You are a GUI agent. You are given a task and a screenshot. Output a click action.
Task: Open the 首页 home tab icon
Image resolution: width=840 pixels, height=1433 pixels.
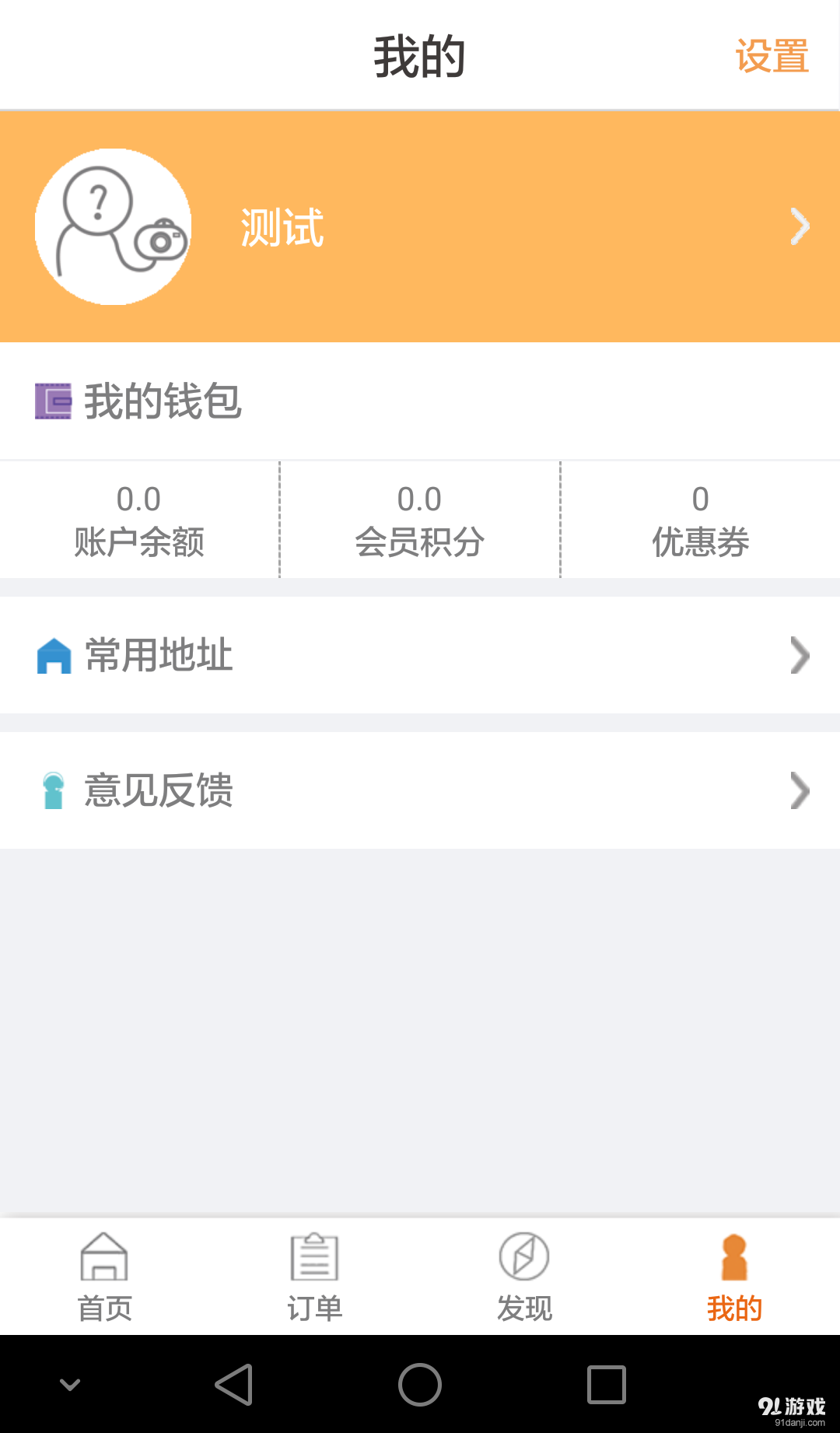click(x=105, y=1255)
